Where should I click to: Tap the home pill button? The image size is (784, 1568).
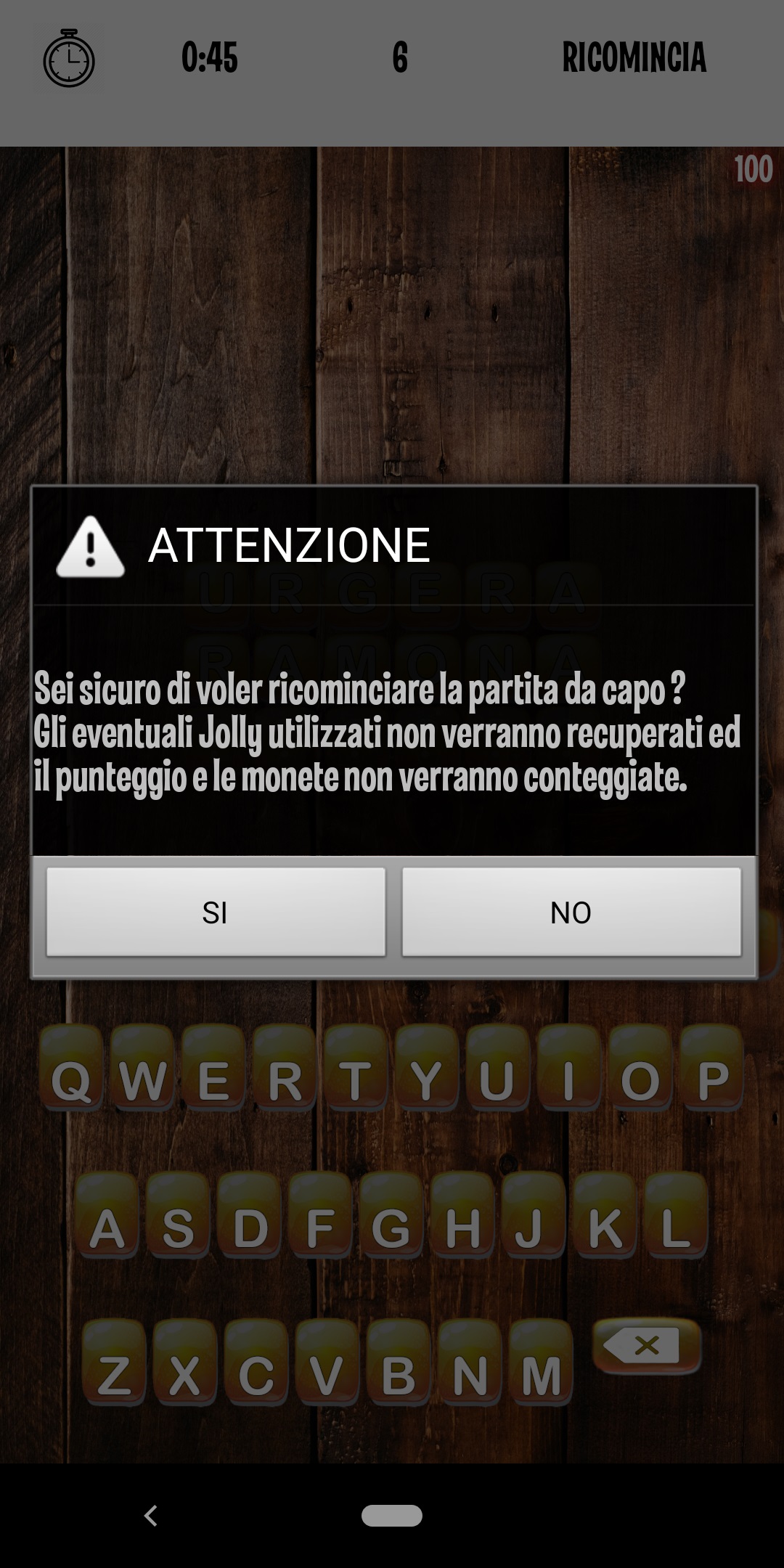point(392,1516)
